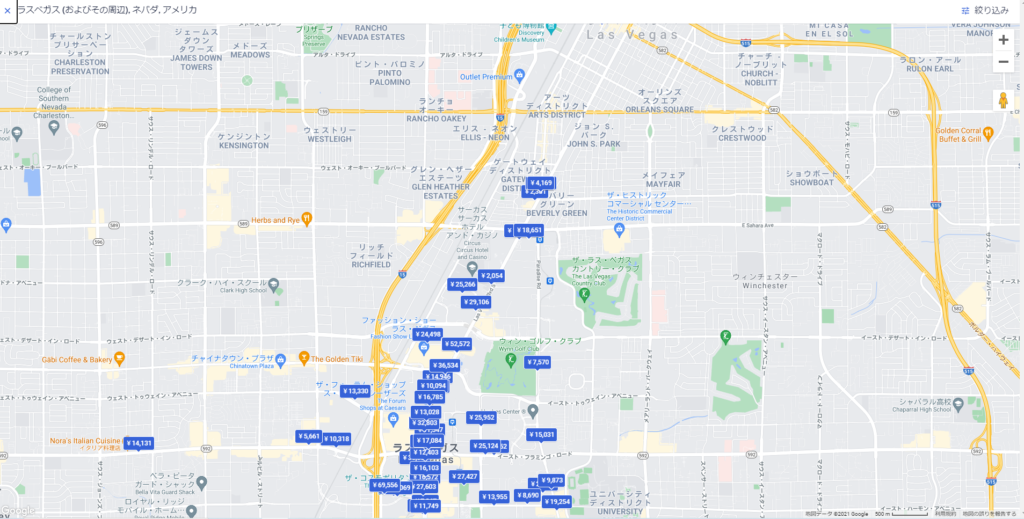The image size is (1024, 519).
Task: Tap the ¥19,254 hotel pin
Action: coord(557,502)
